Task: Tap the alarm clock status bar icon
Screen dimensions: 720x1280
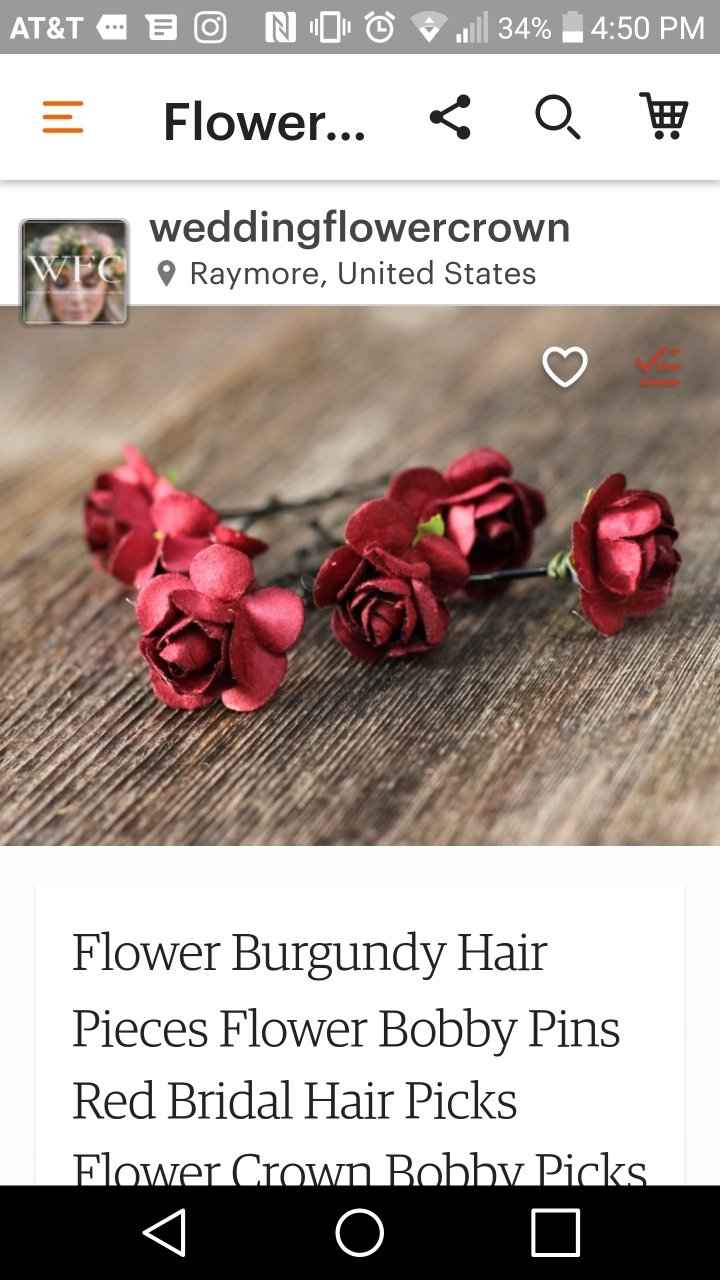Action: tap(380, 28)
